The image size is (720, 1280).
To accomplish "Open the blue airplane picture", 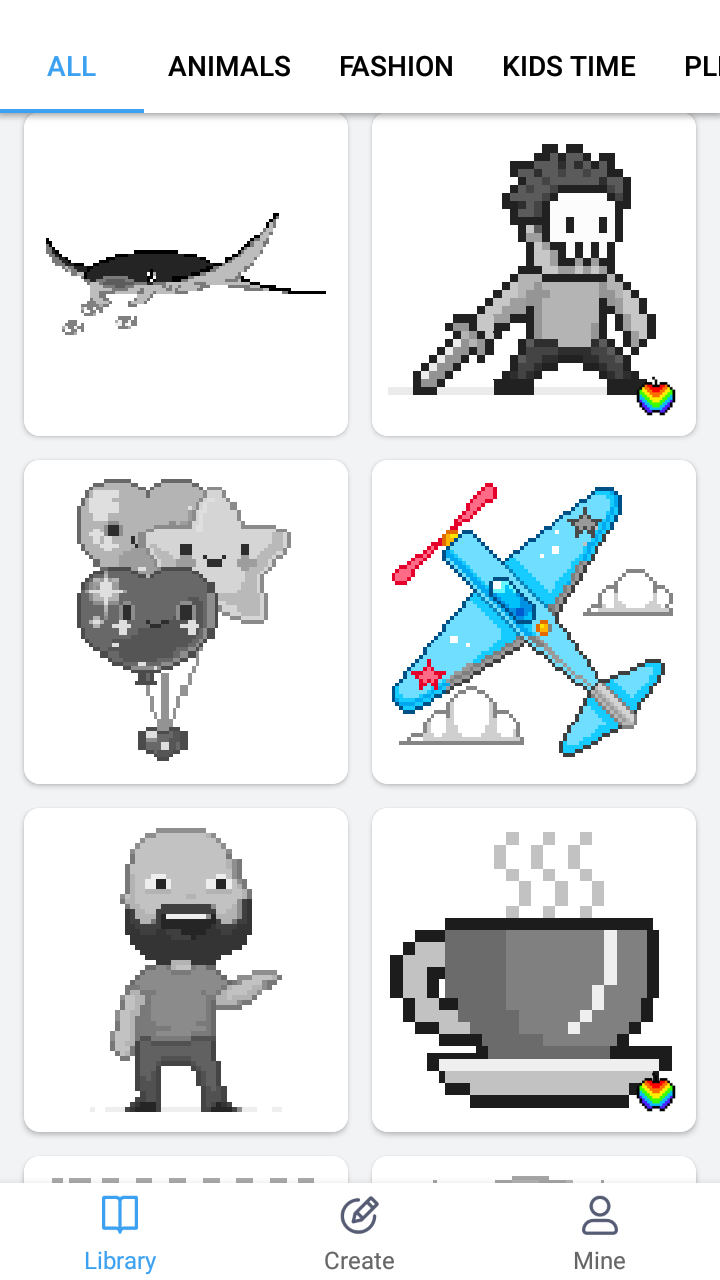I will 534,622.
